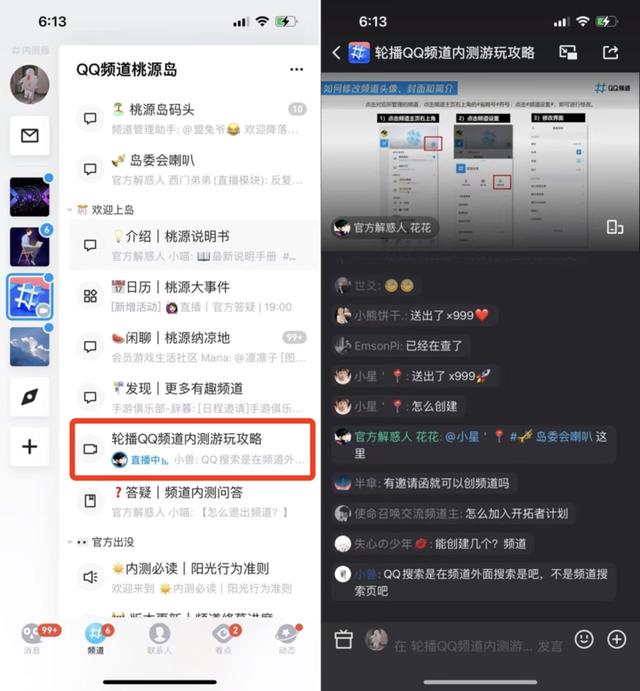Open the emoji picker in chat bar

[x=584, y=639]
